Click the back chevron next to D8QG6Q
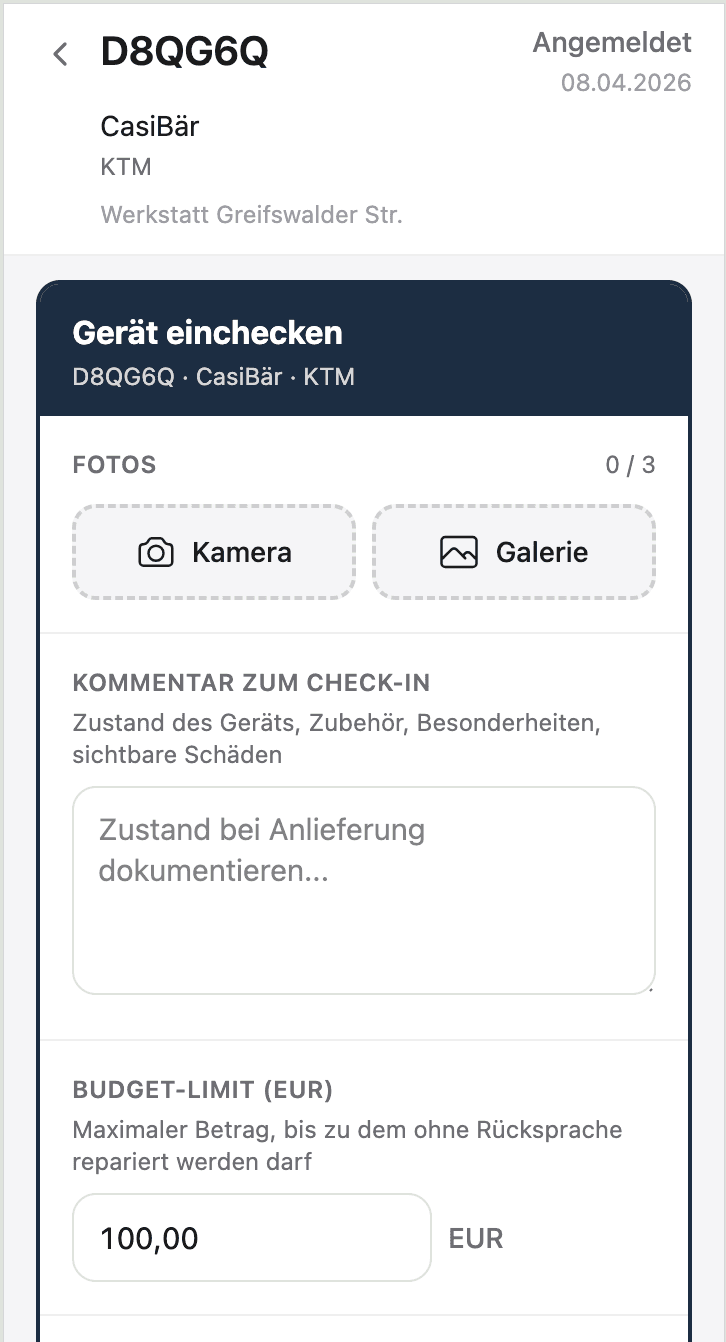 pos(60,53)
